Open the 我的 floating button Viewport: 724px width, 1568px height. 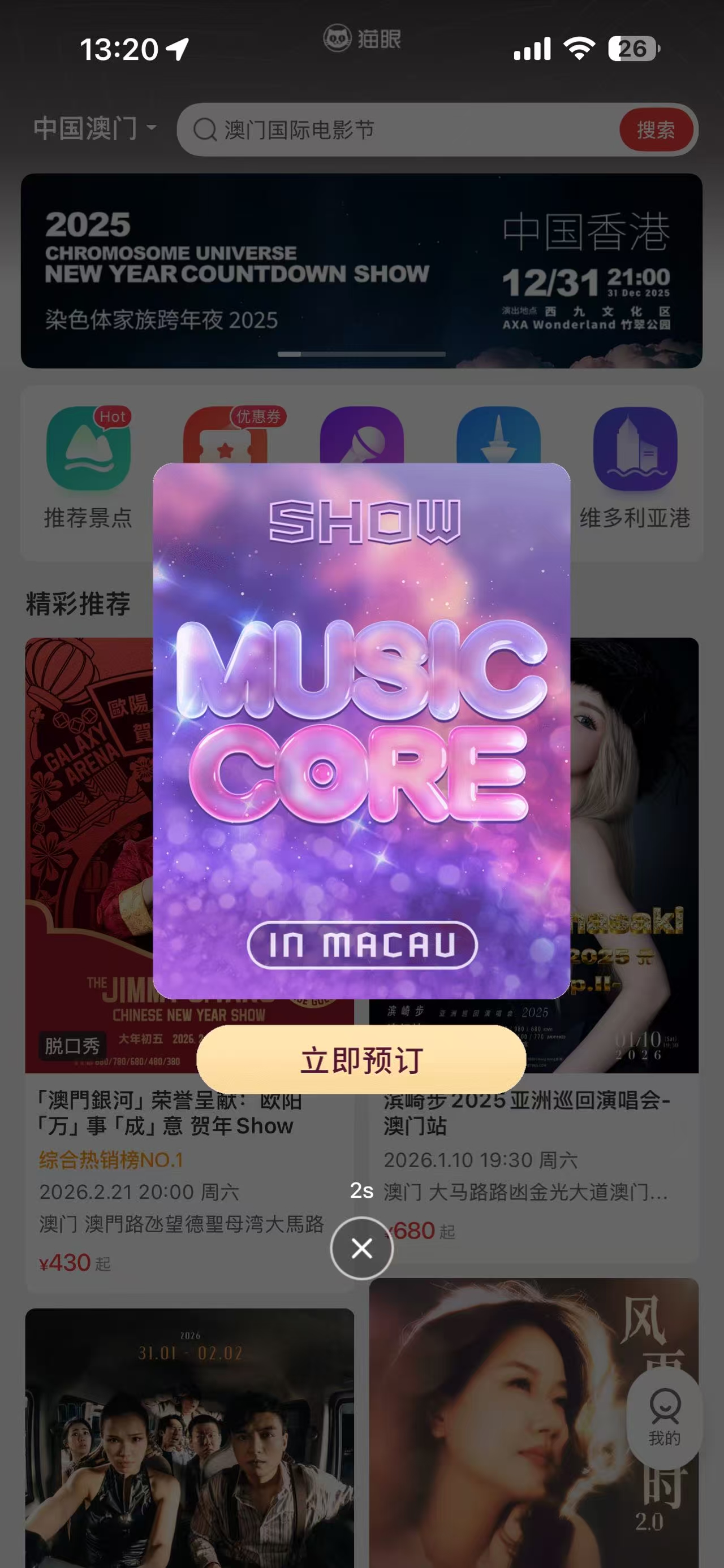click(663, 1418)
